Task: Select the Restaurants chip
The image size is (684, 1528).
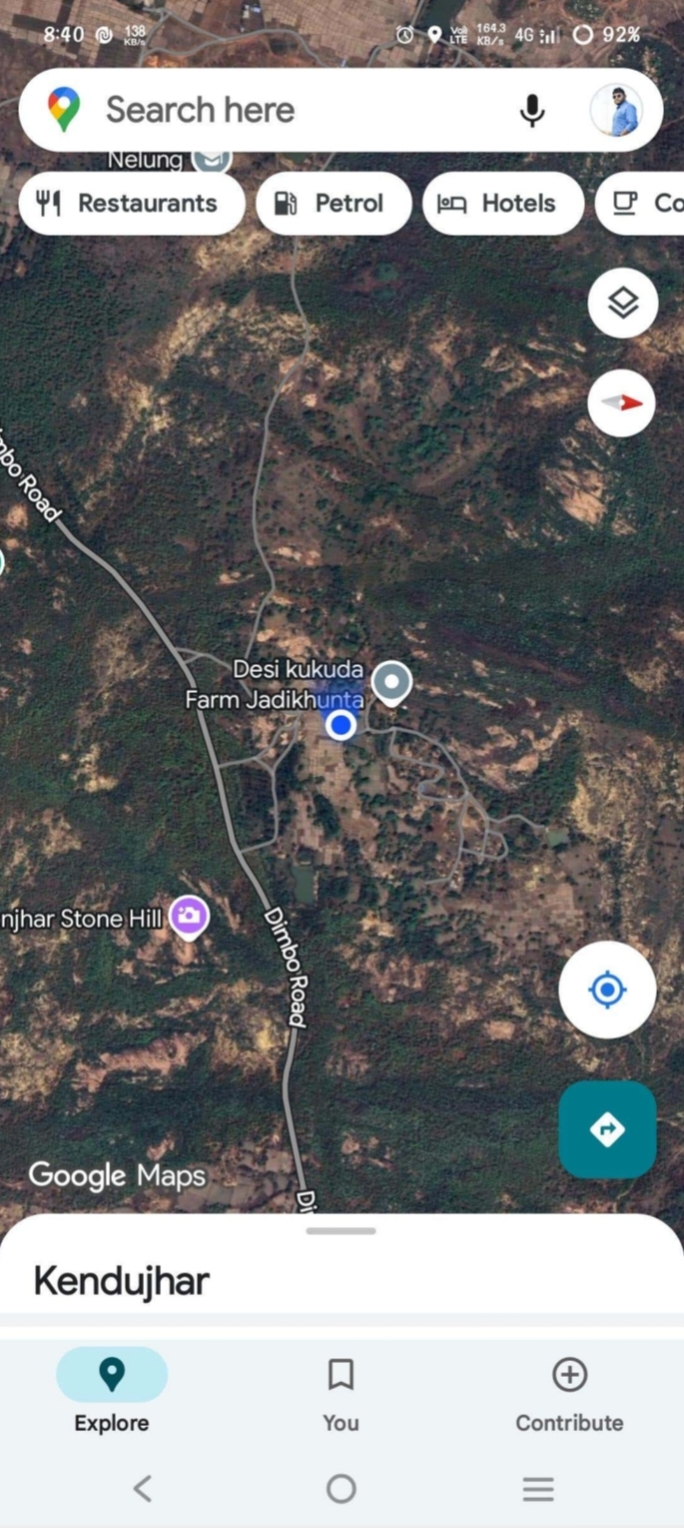Action: 131,204
